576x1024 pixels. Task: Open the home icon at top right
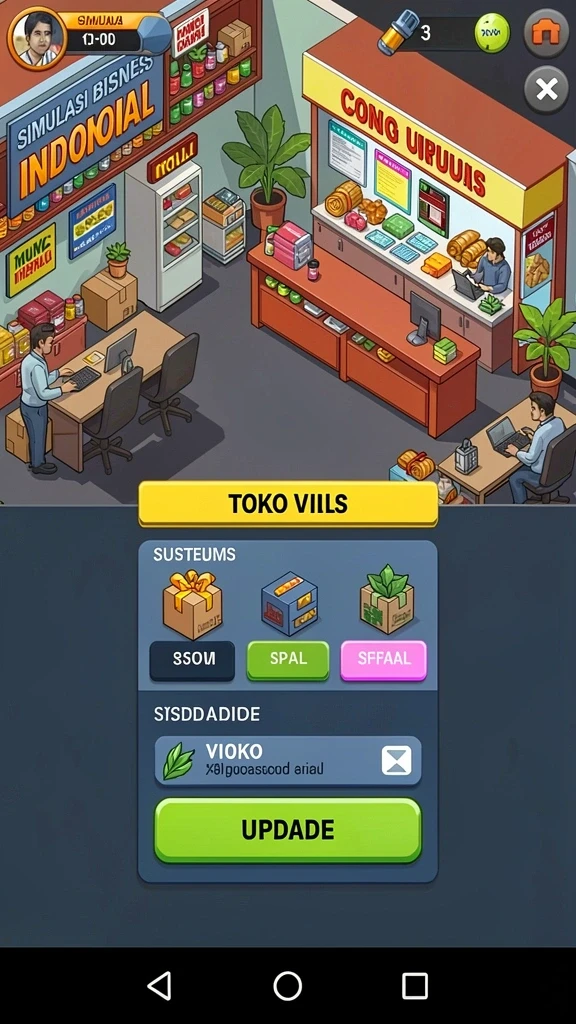547,32
